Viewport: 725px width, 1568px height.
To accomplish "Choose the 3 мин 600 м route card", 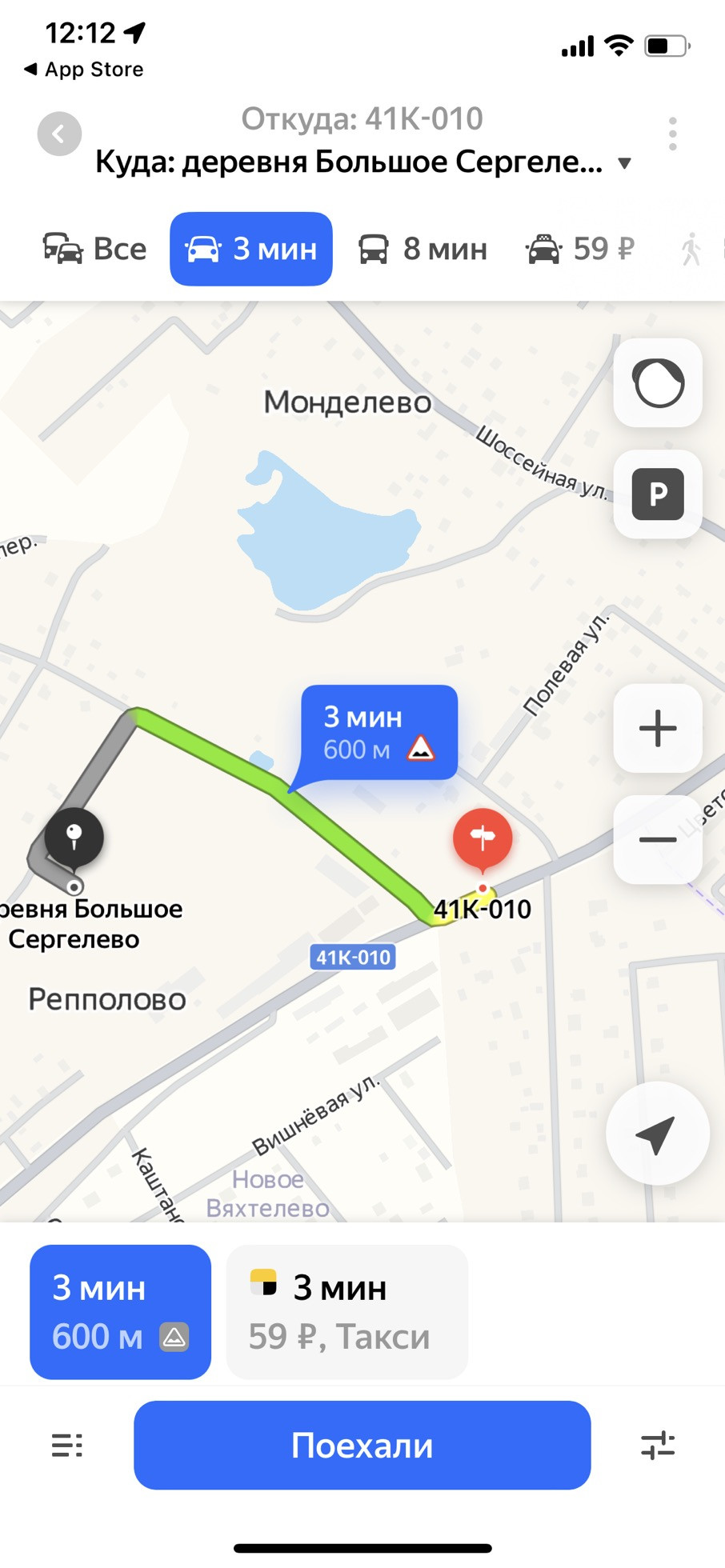I will click(x=121, y=1312).
